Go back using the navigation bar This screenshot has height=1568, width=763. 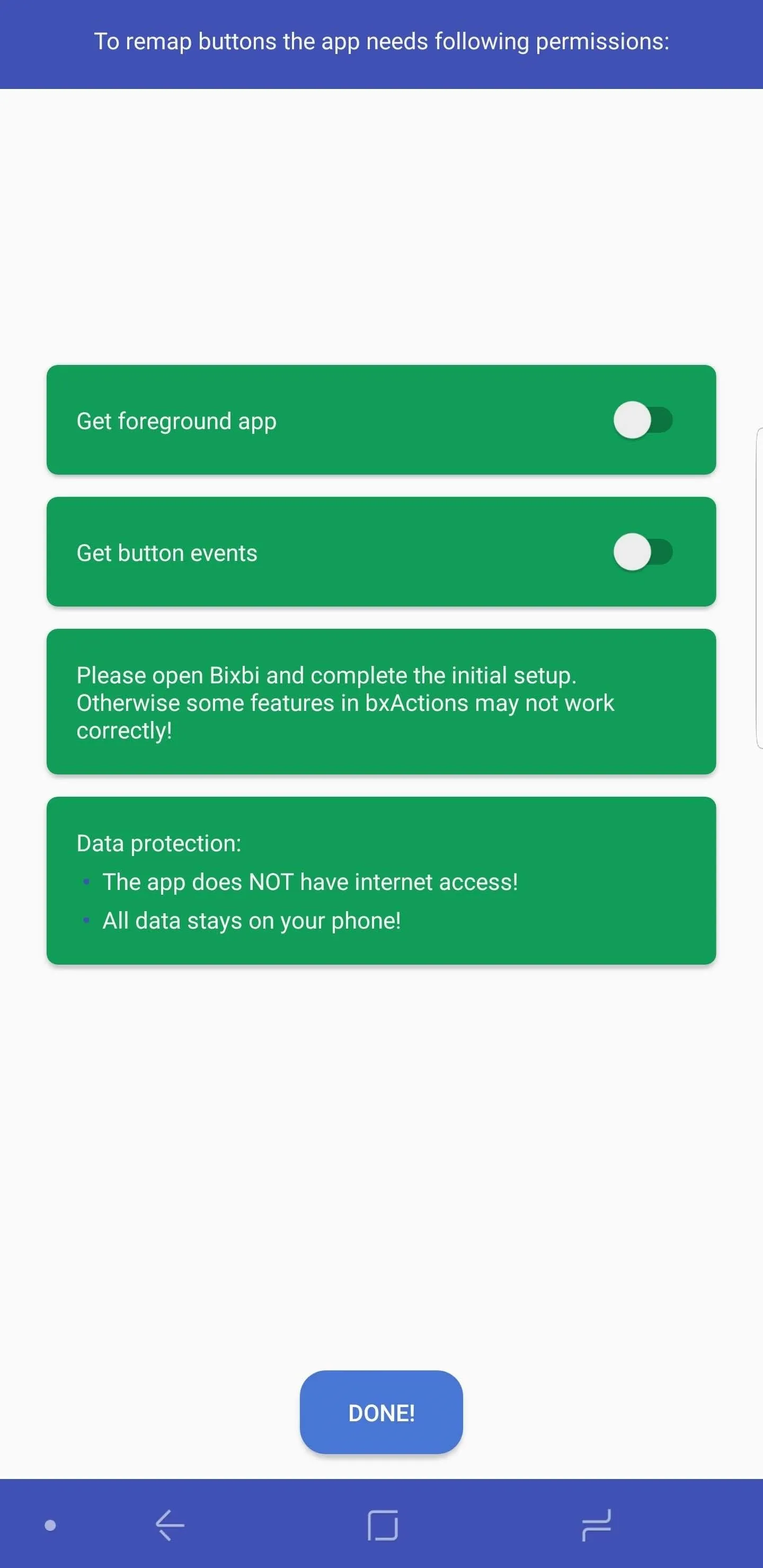170,1525
